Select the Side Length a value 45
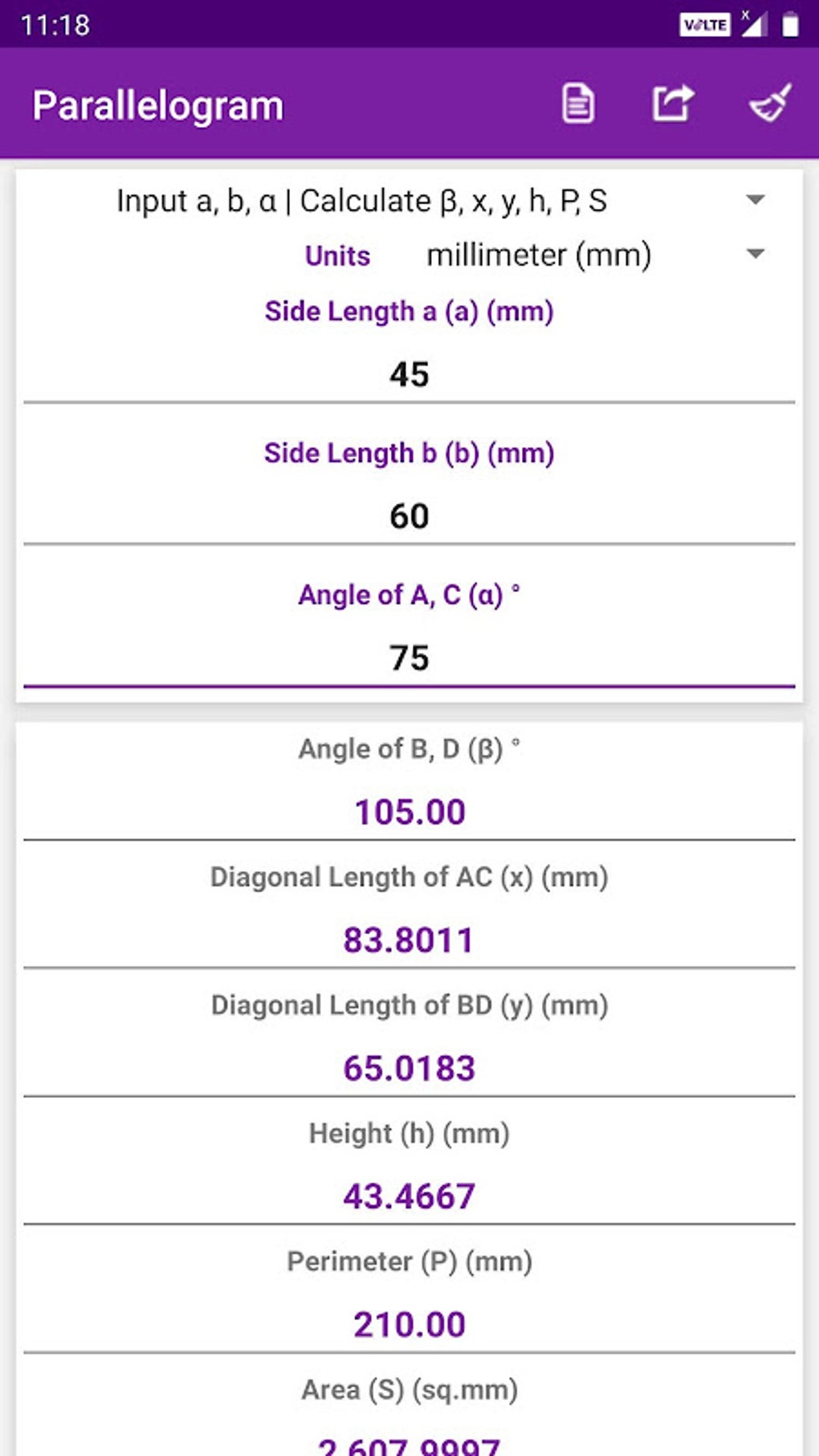Screen dimensions: 819x1456 coord(410,372)
